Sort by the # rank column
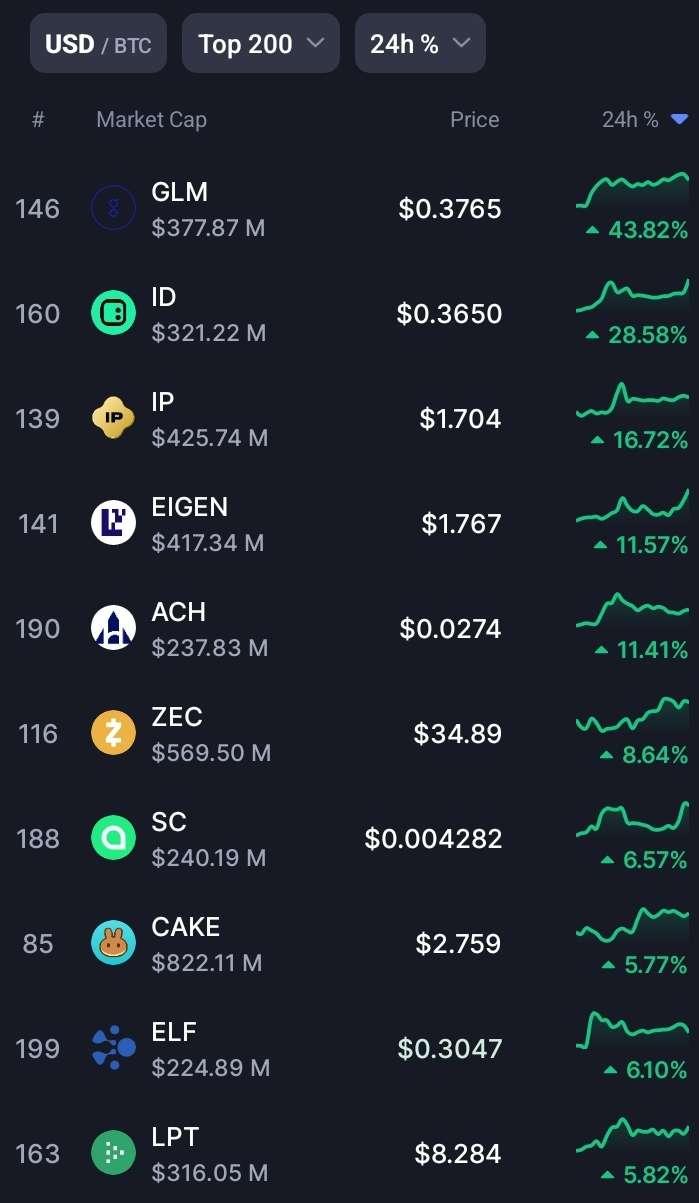This screenshot has width=699, height=1203. click(x=38, y=120)
